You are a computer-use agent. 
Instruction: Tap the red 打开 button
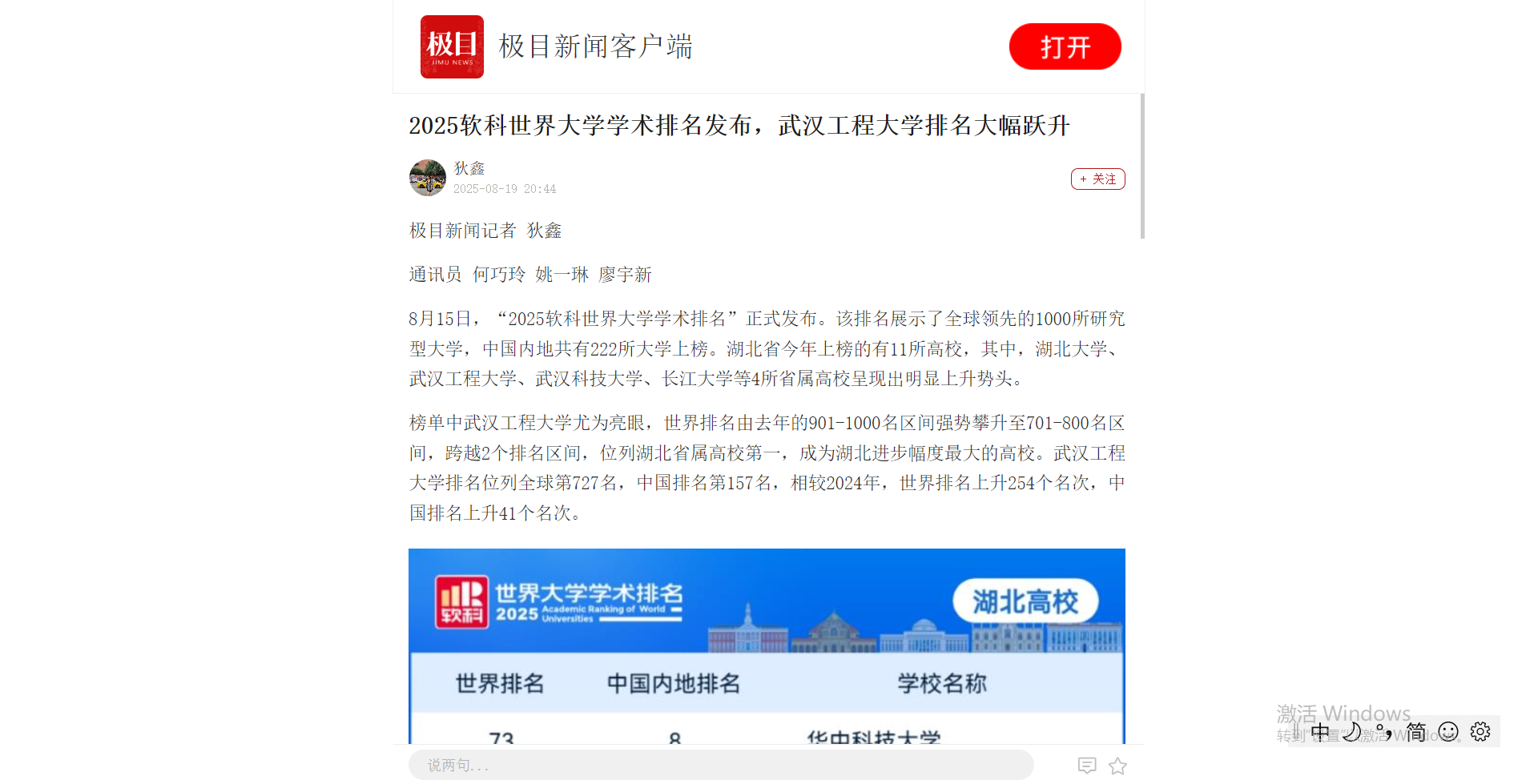(1065, 46)
